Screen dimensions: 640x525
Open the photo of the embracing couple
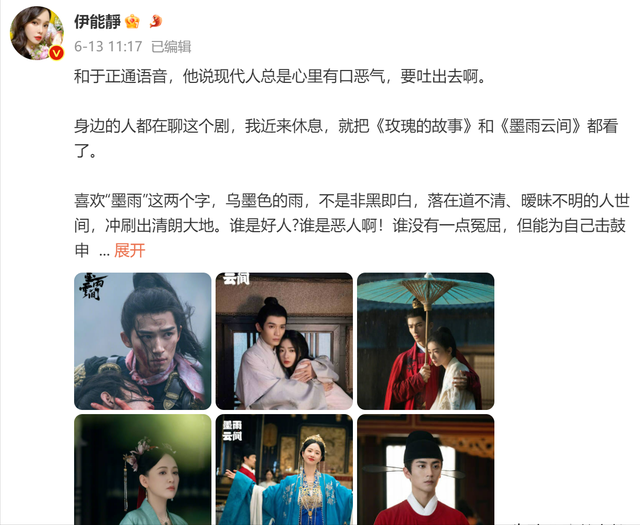pos(284,341)
